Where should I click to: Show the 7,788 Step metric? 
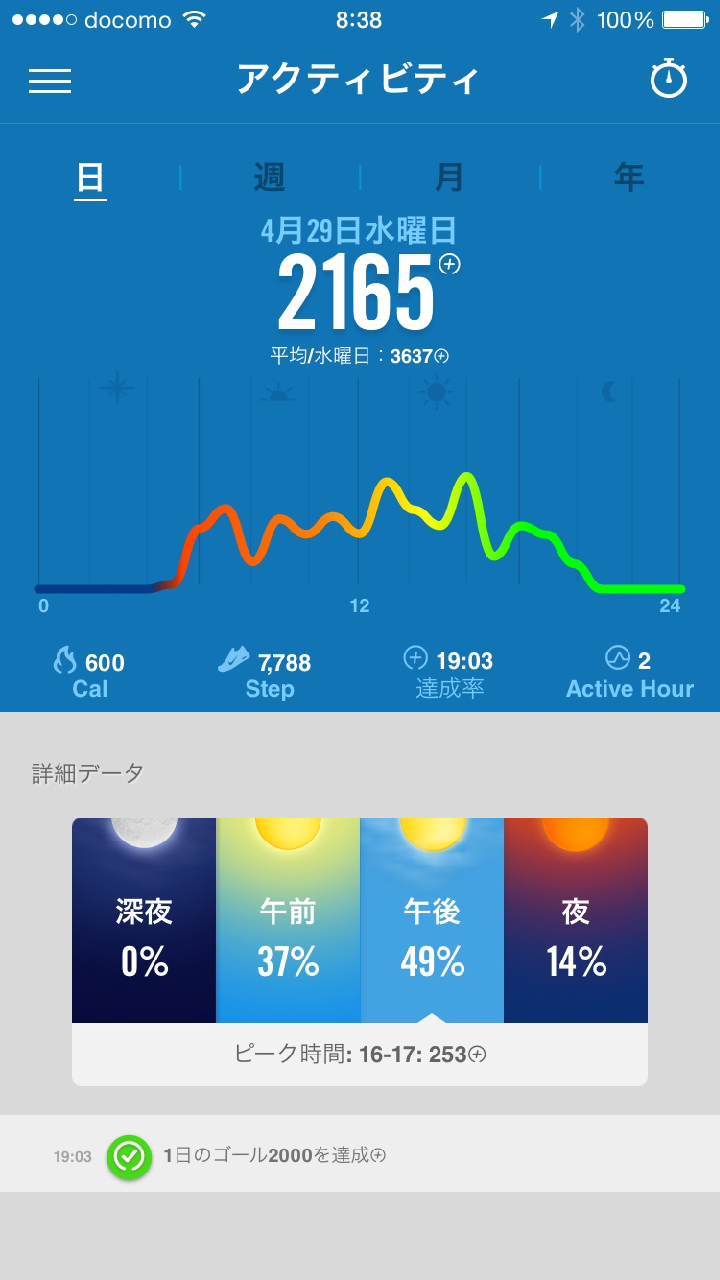tap(268, 673)
